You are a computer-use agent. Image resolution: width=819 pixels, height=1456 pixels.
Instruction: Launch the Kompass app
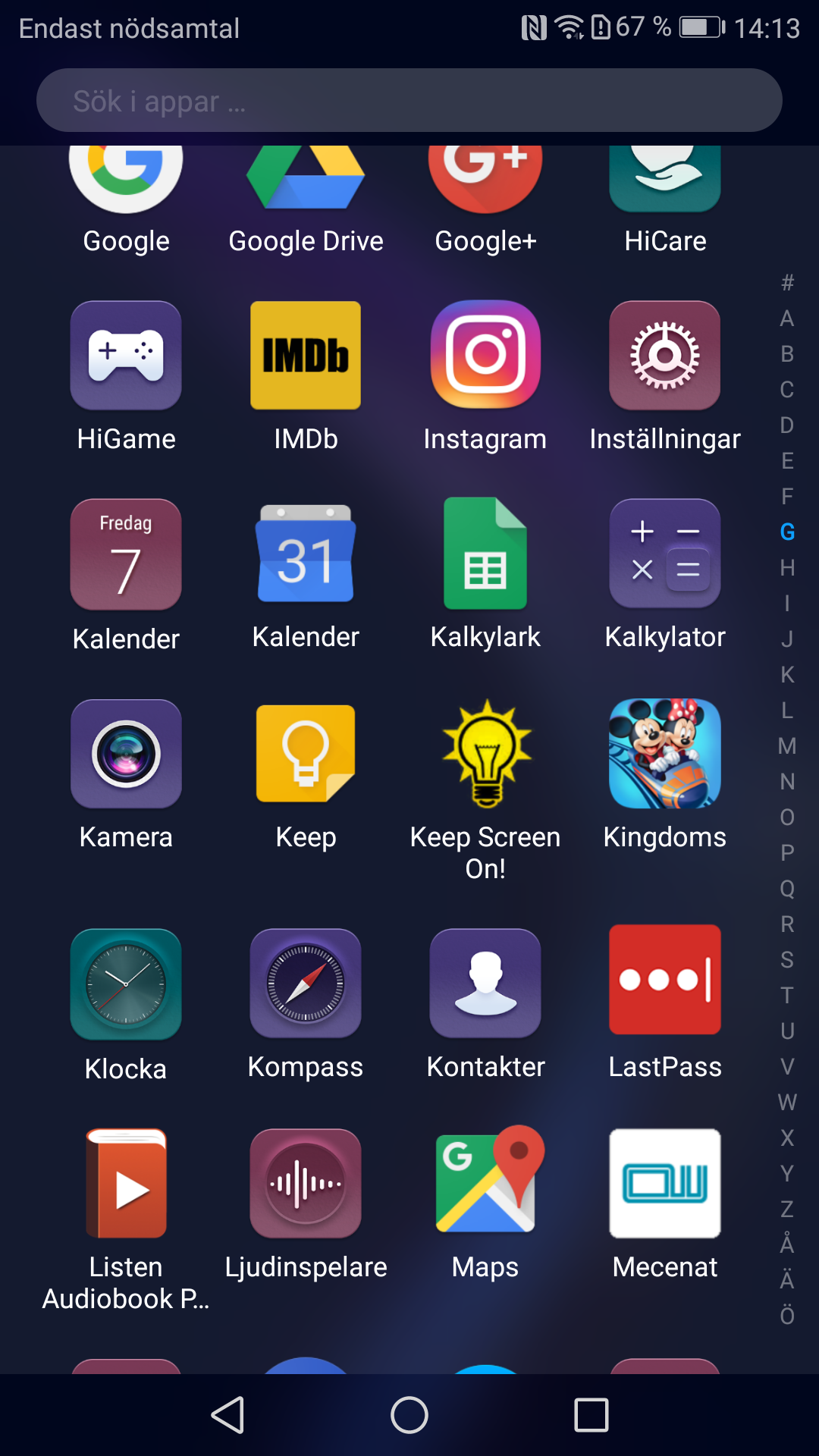pos(306,984)
